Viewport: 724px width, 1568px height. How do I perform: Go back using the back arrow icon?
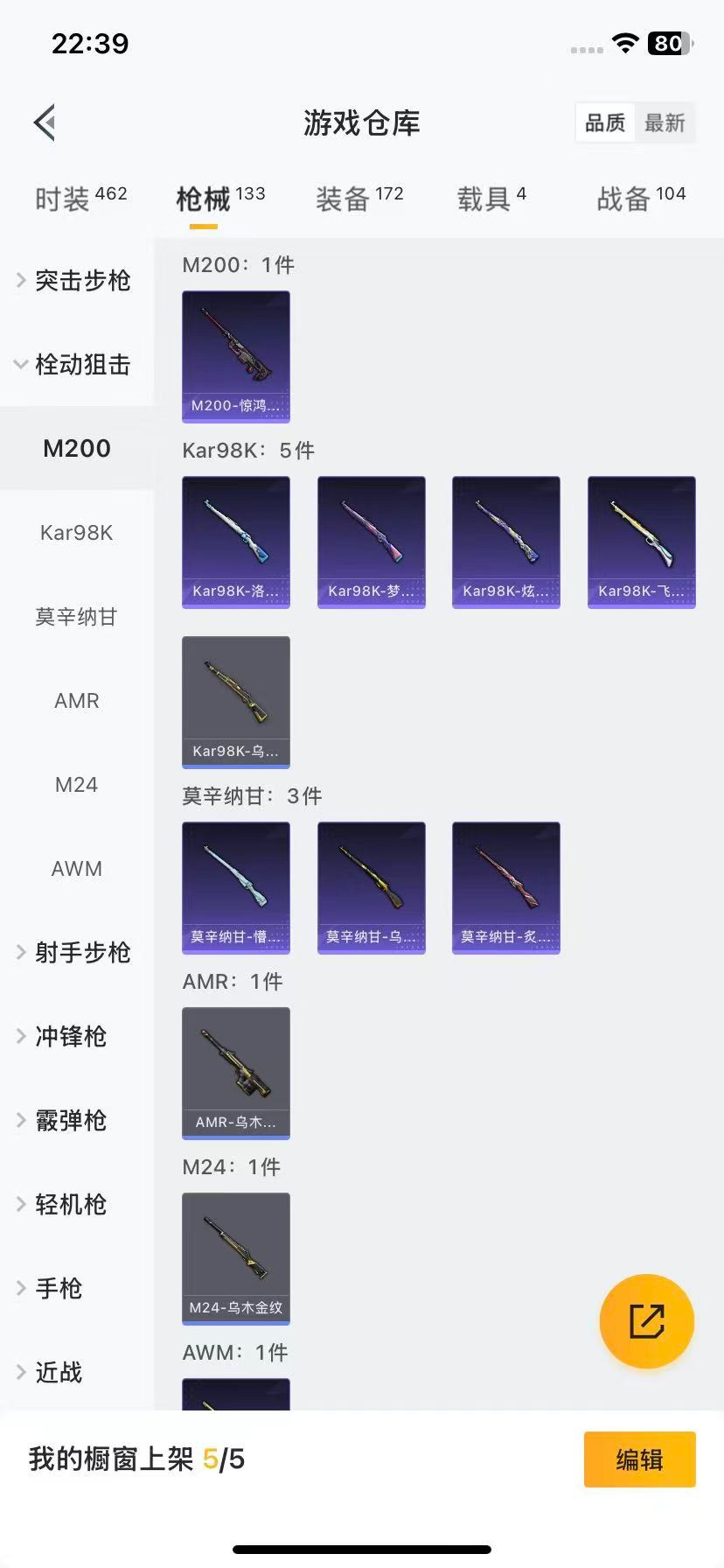pyautogui.click(x=44, y=122)
